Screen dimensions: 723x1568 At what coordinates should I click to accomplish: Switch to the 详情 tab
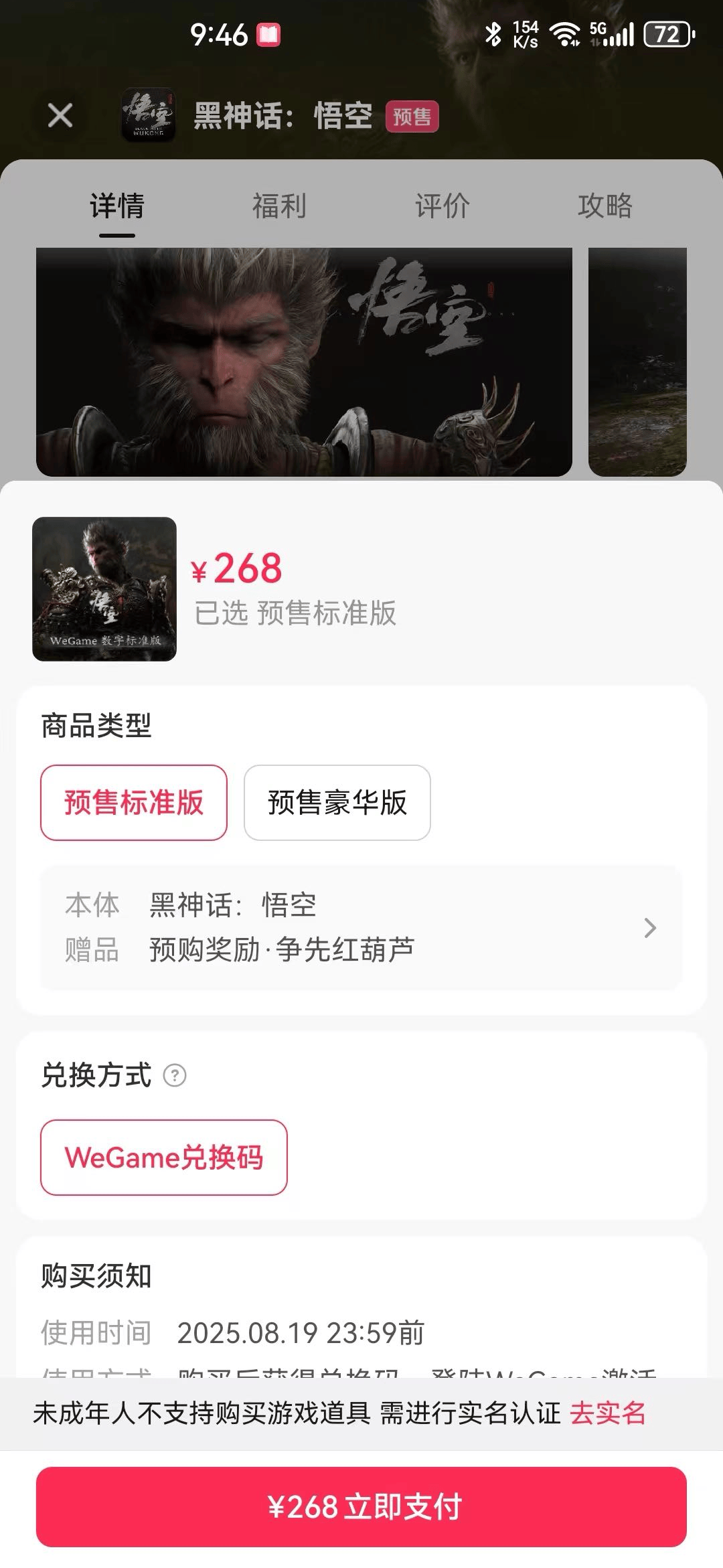117,206
